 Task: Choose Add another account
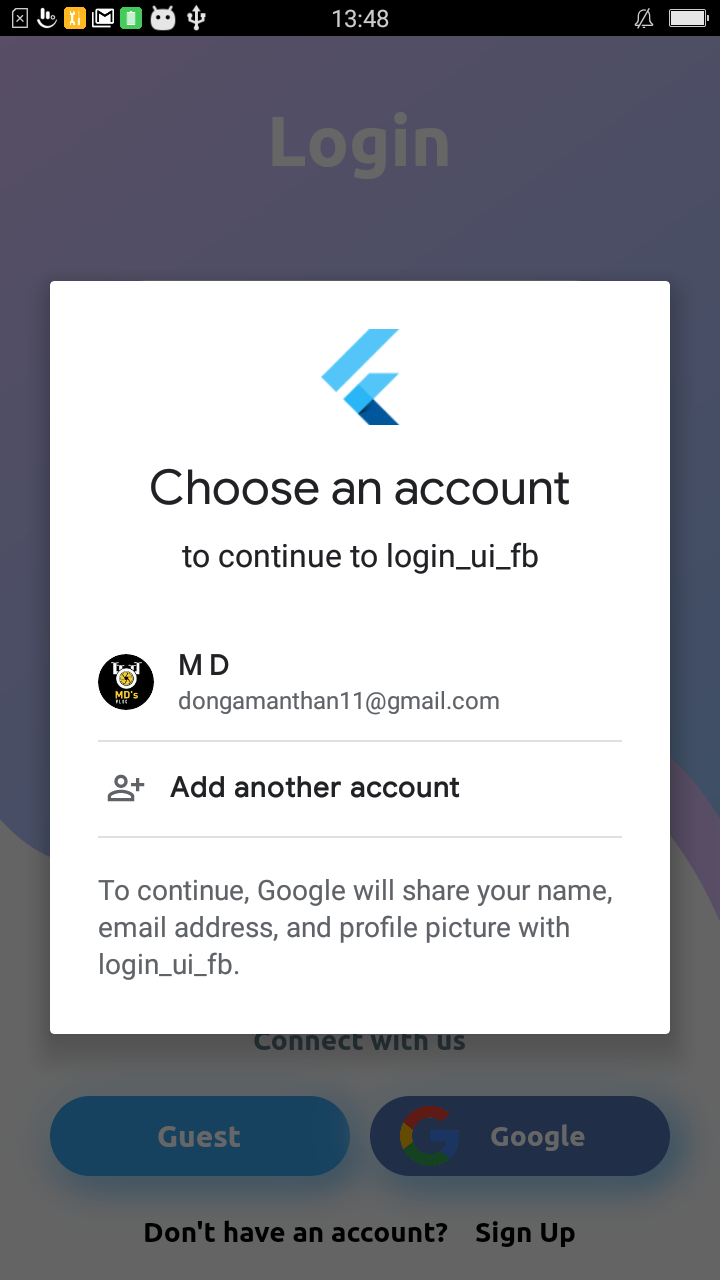360,788
